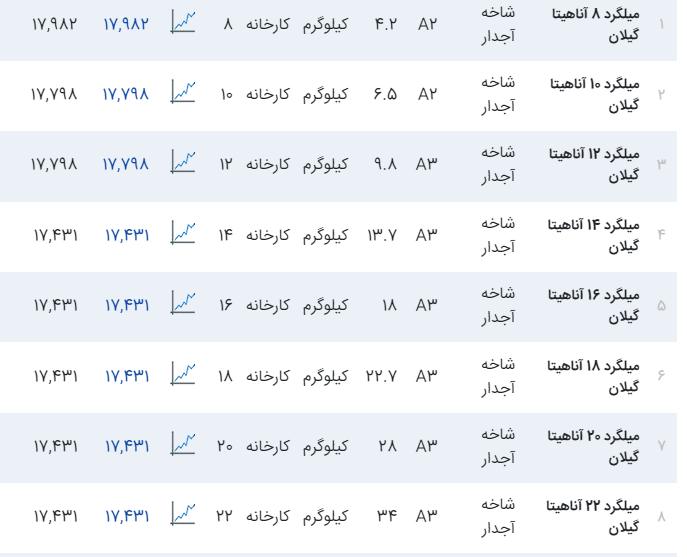This screenshot has width=687, height=557.
Task: View price chart for میلگرد 18 آناهیتا گیلان
Action: coord(183,374)
